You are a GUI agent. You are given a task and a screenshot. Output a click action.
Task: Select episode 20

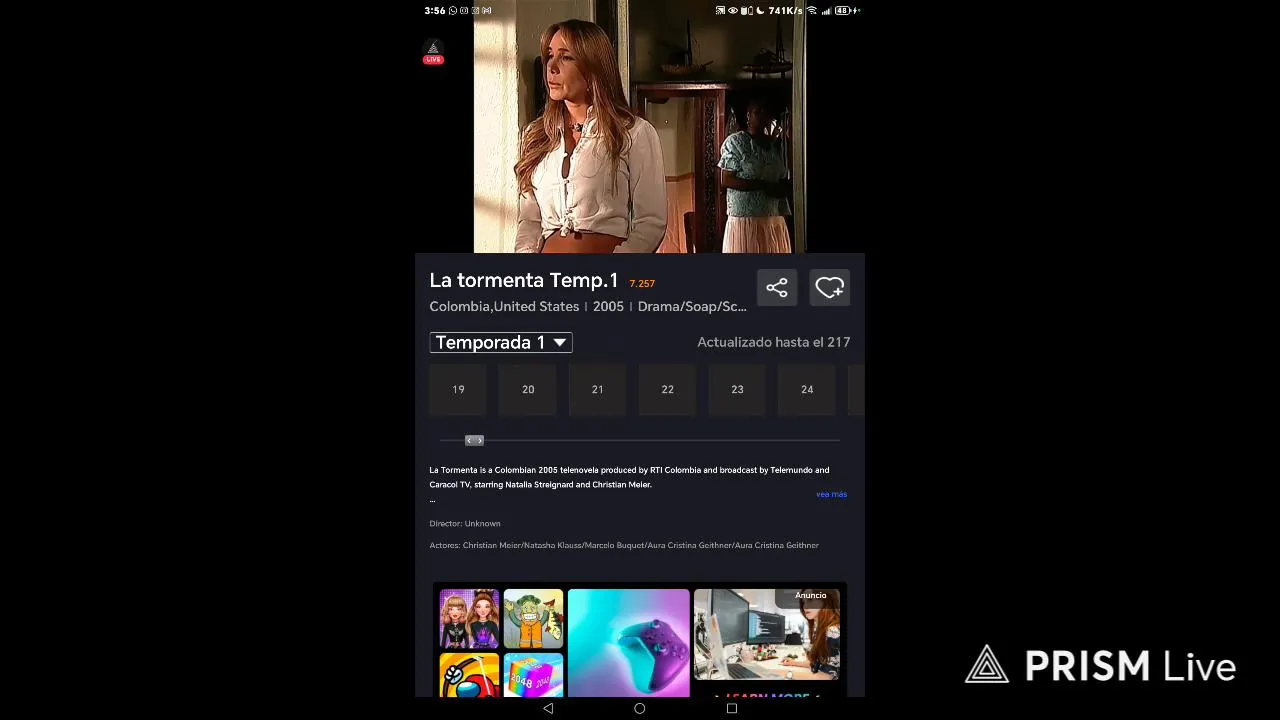click(528, 389)
